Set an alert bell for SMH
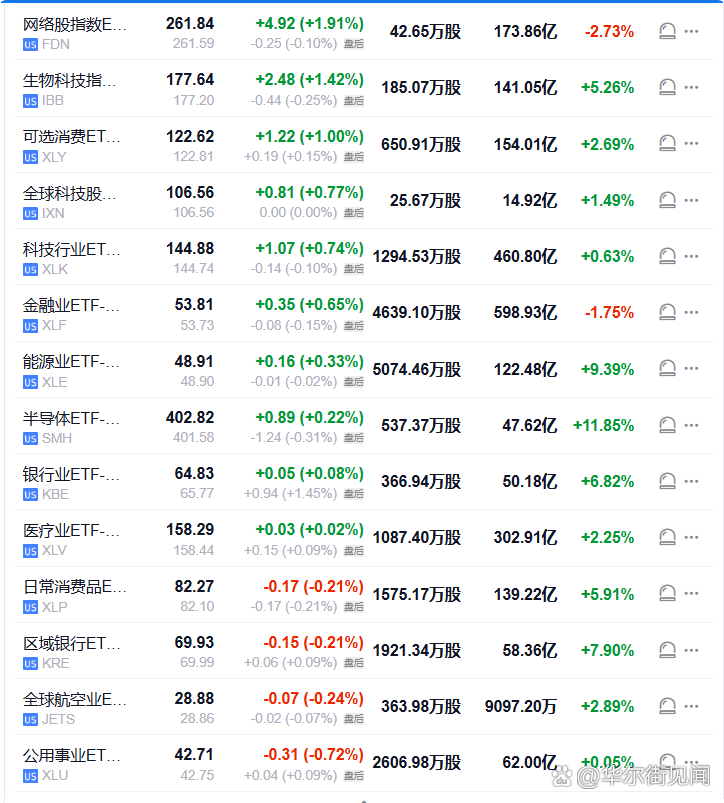724x803 pixels. pyautogui.click(x=667, y=425)
